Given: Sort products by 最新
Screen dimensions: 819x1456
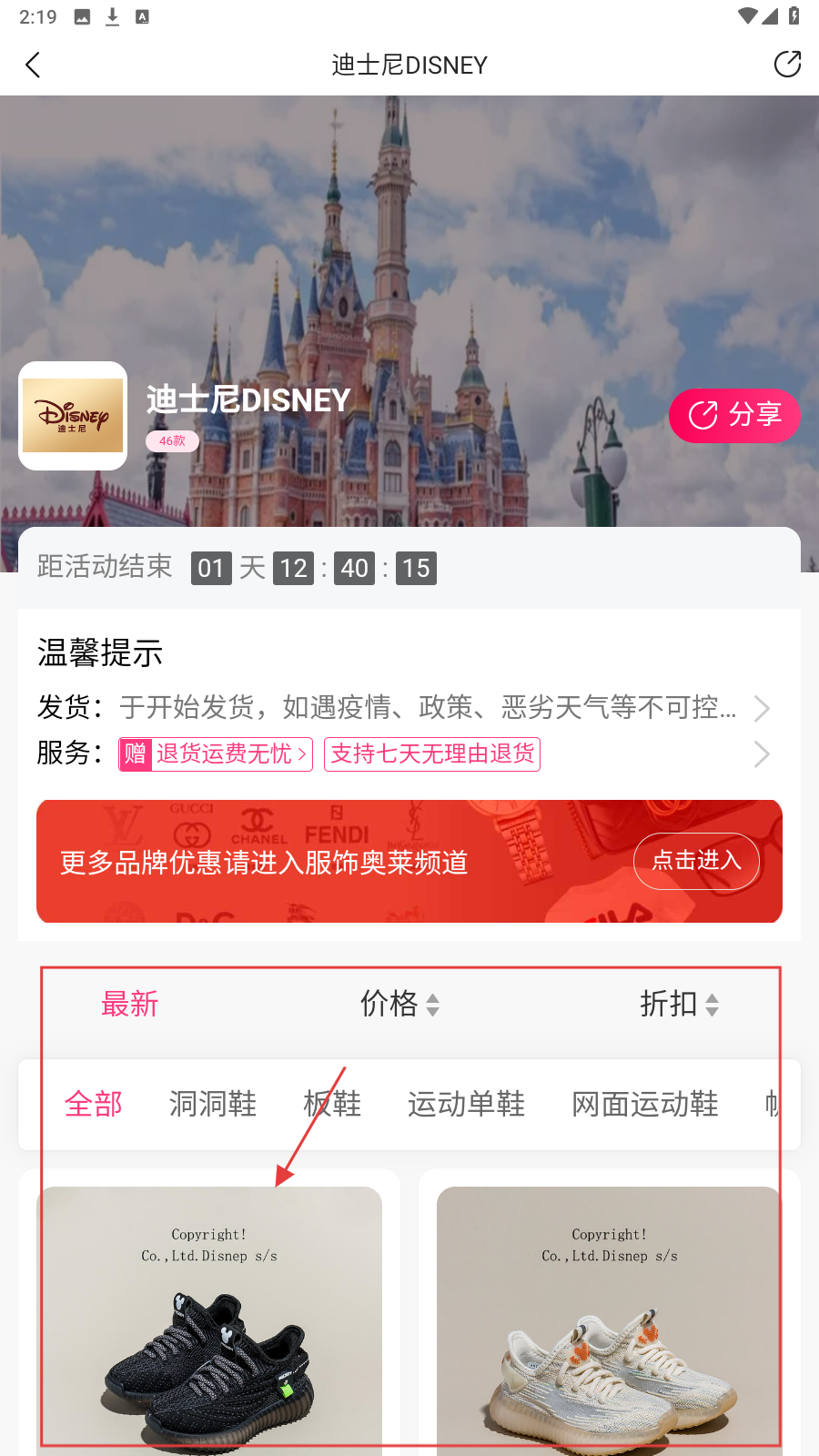Looking at the screenshot, I should (129, 1004).
